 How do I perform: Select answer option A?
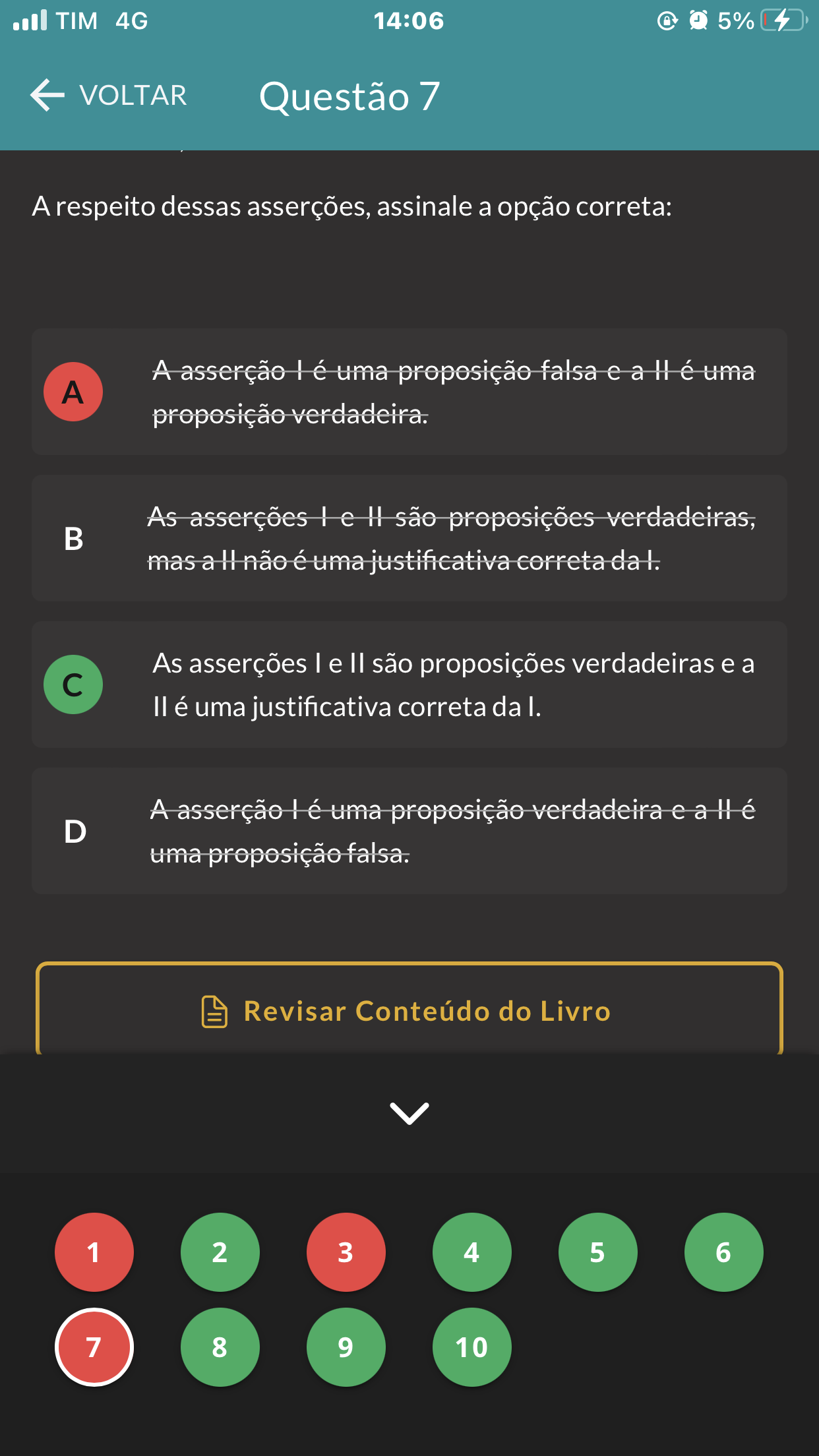point(409,392)
